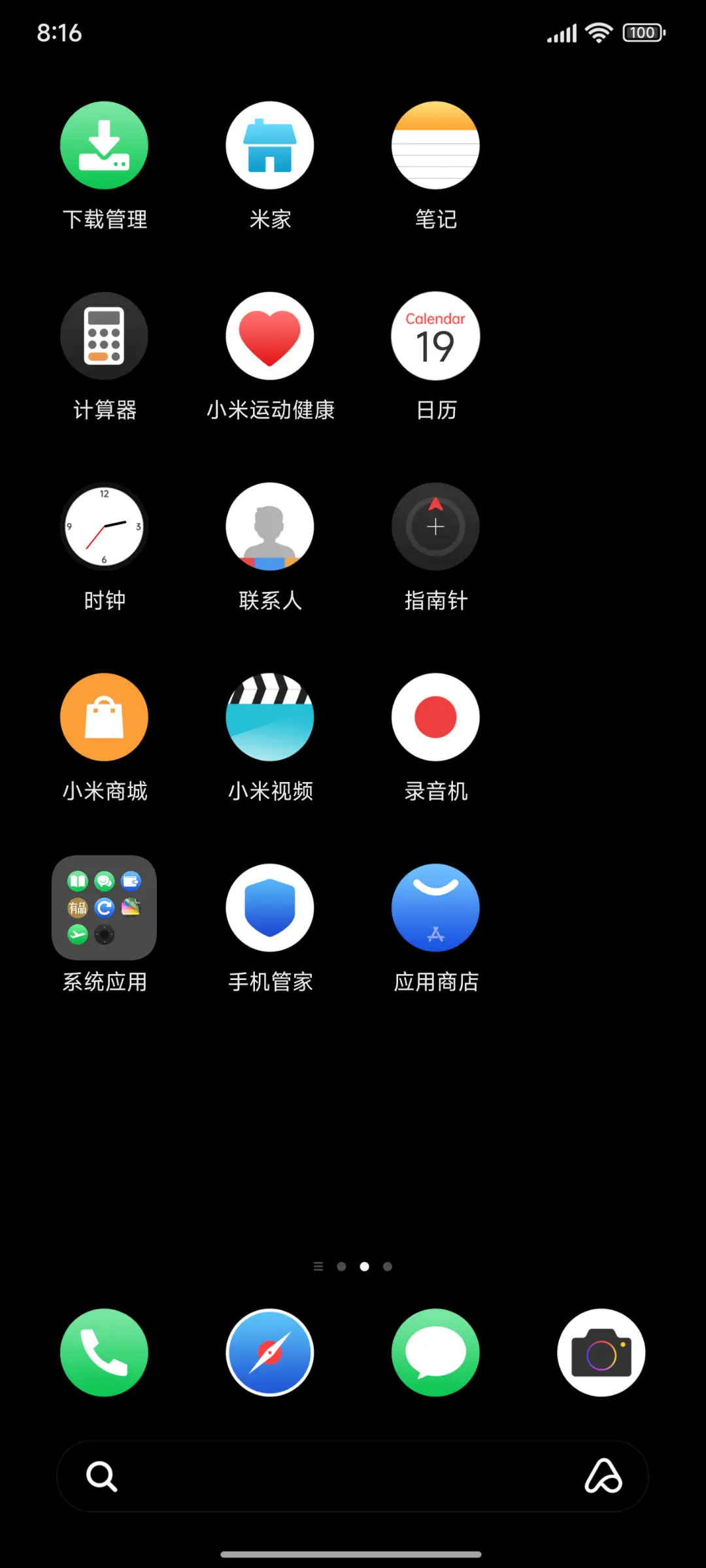Viewport: 706px width, 1568px height.
Task: Open Messages from the dock
Action: [x=436, y=1352]
